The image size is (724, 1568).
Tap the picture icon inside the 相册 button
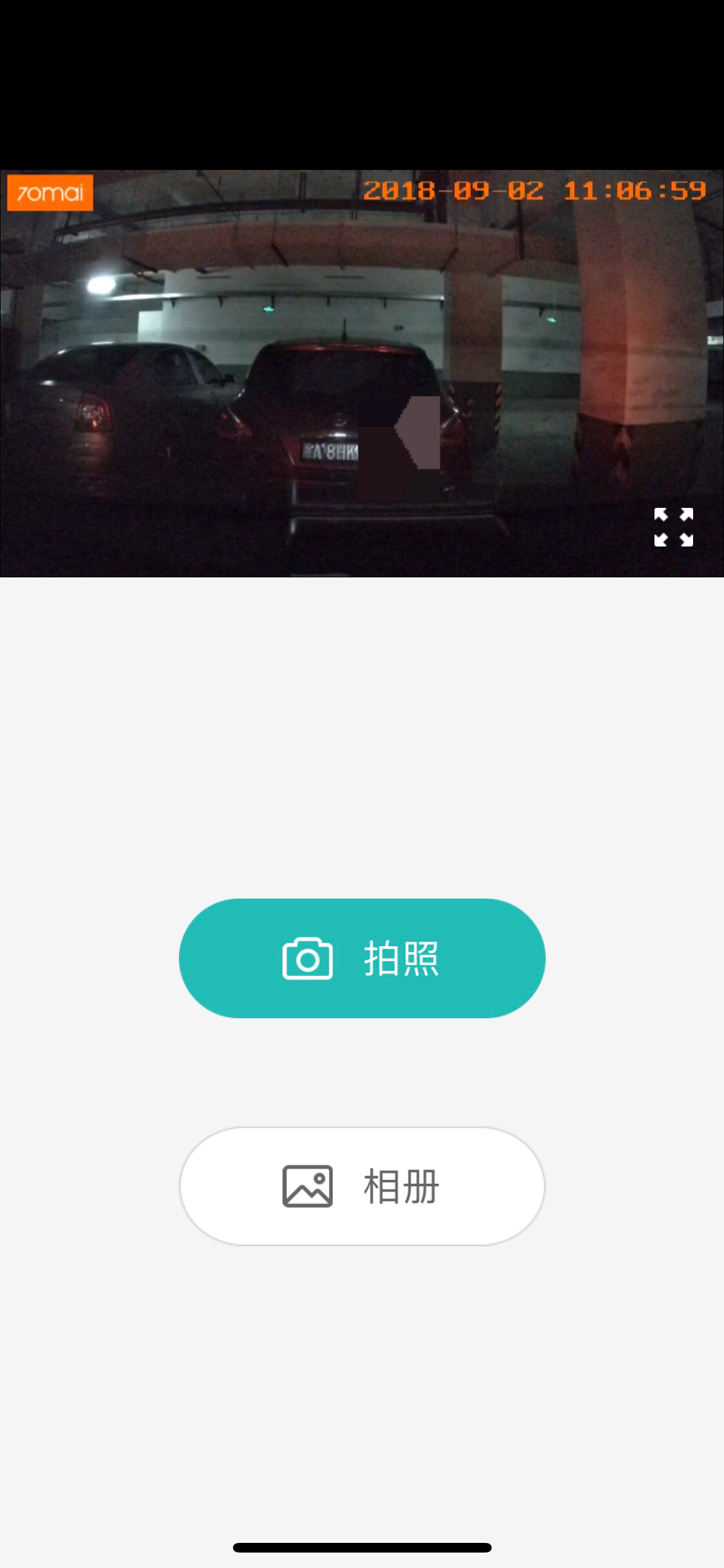(308, 1186)
